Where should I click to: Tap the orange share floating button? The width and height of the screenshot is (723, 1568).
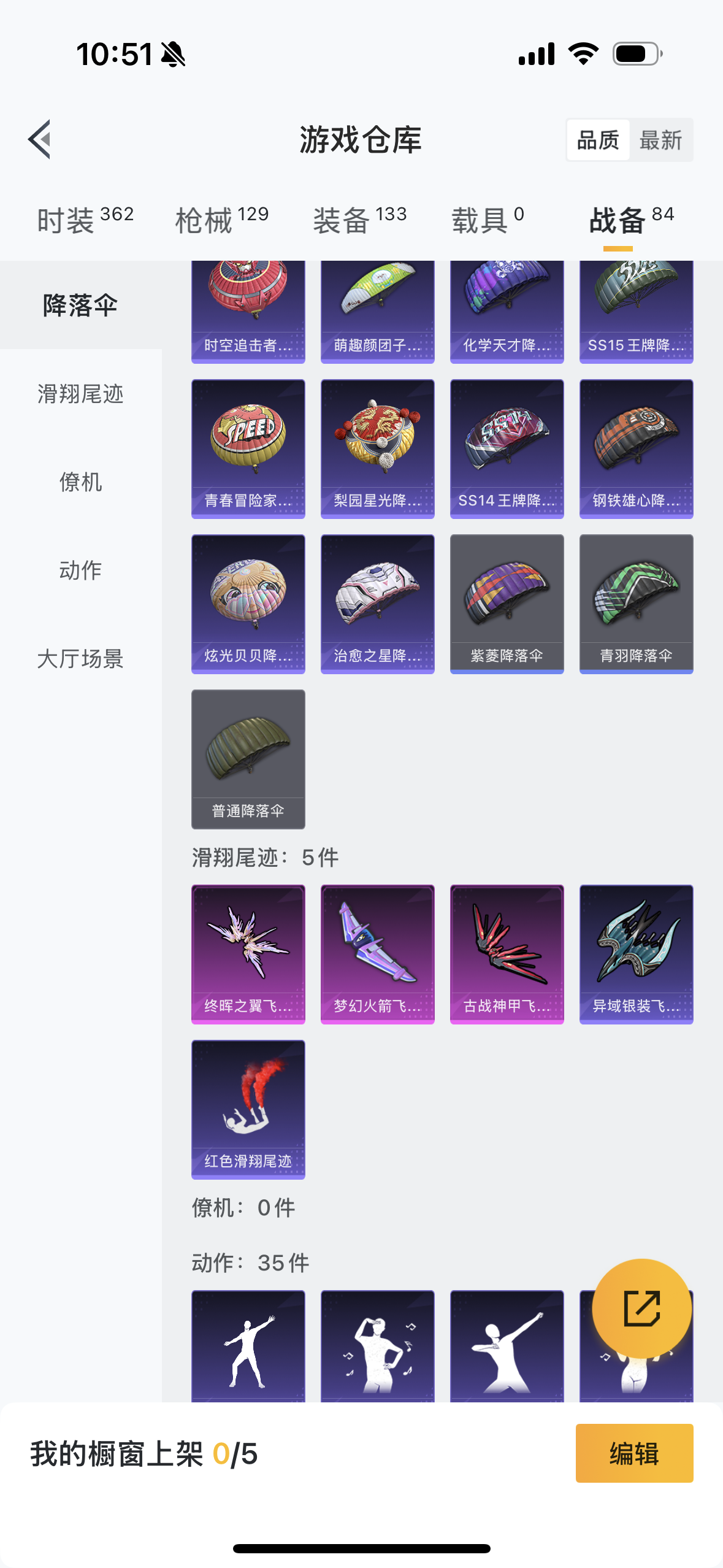point(642,1309)
